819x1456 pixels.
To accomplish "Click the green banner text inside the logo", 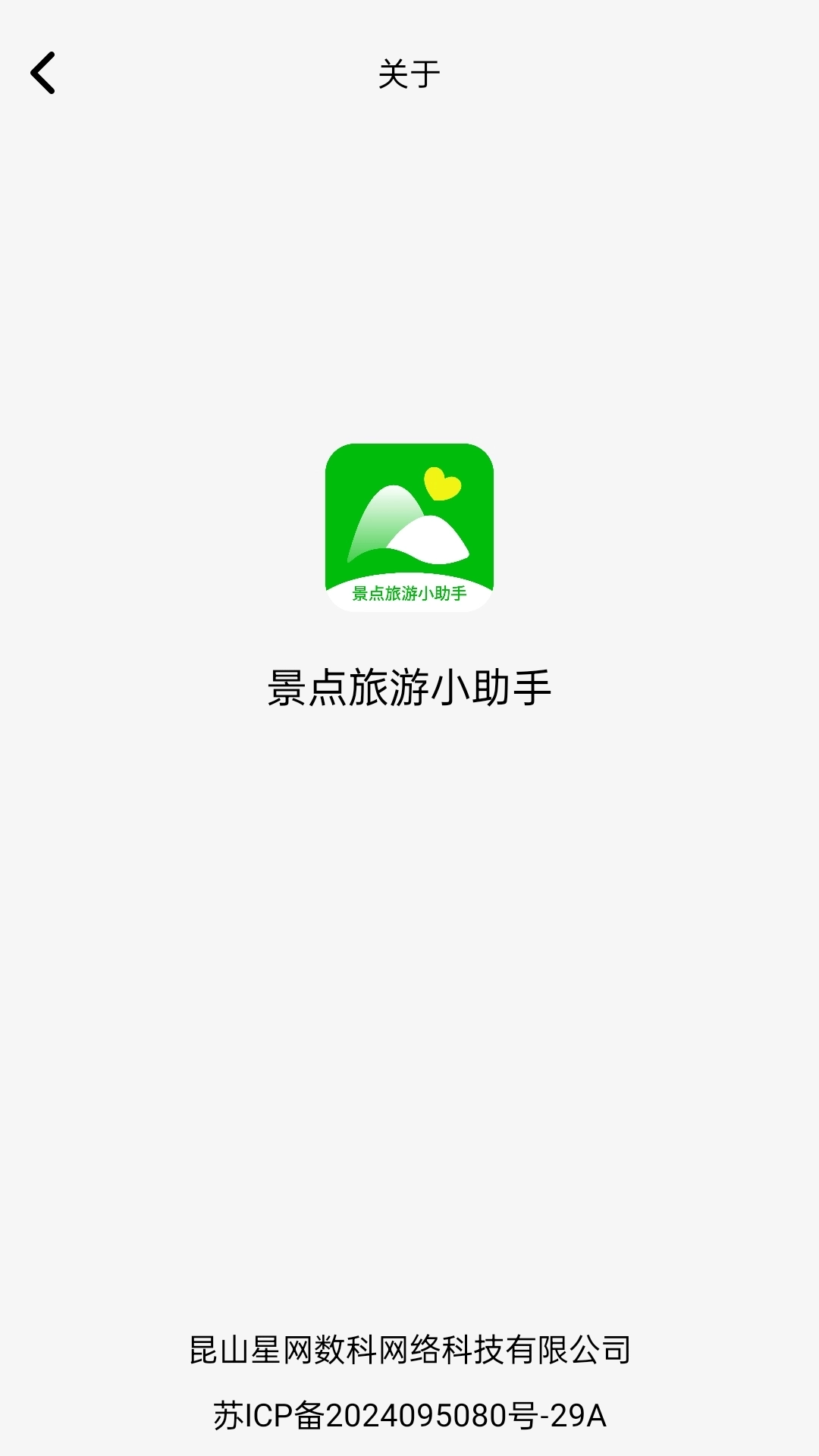I will [409, 596].
